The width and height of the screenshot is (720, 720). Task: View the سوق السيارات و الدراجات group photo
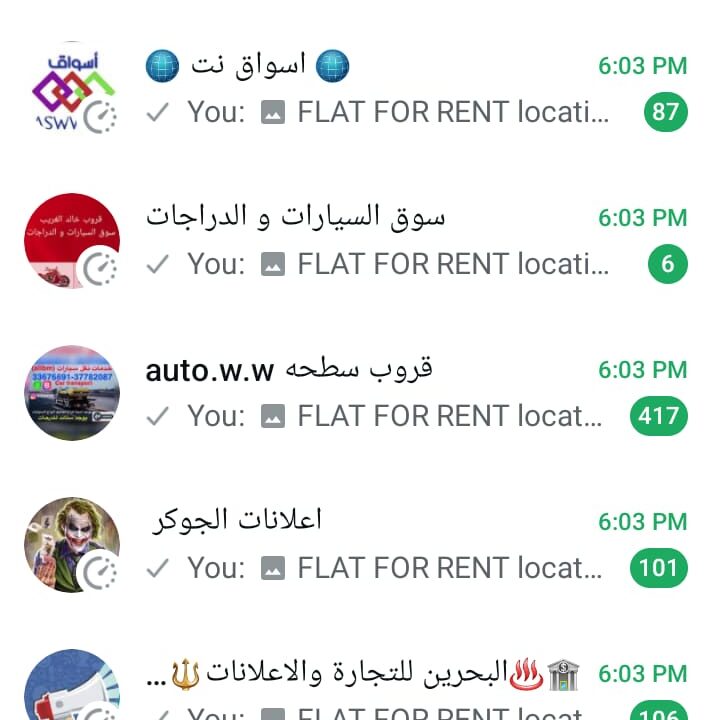71,241
